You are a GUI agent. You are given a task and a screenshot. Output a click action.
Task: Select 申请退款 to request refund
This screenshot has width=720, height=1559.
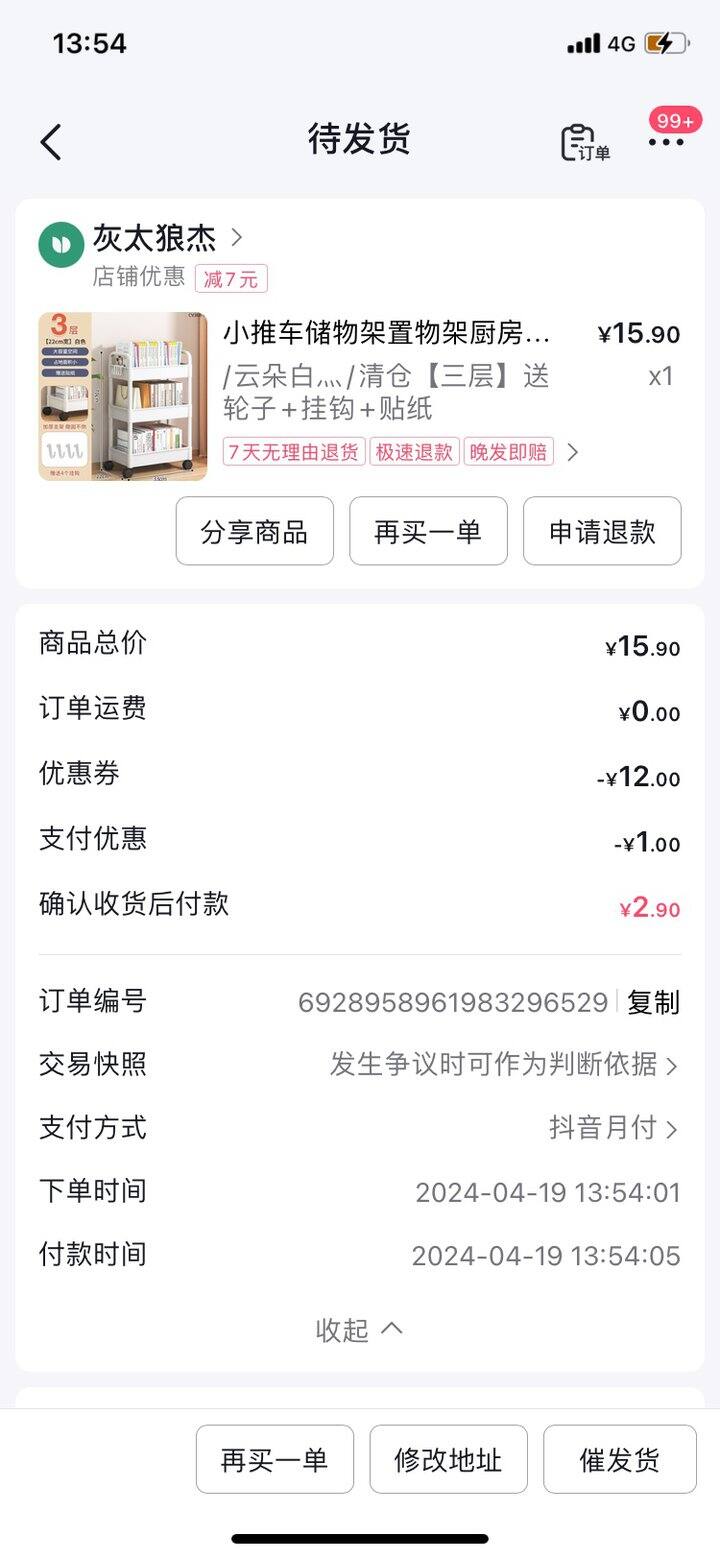[602, 531]
